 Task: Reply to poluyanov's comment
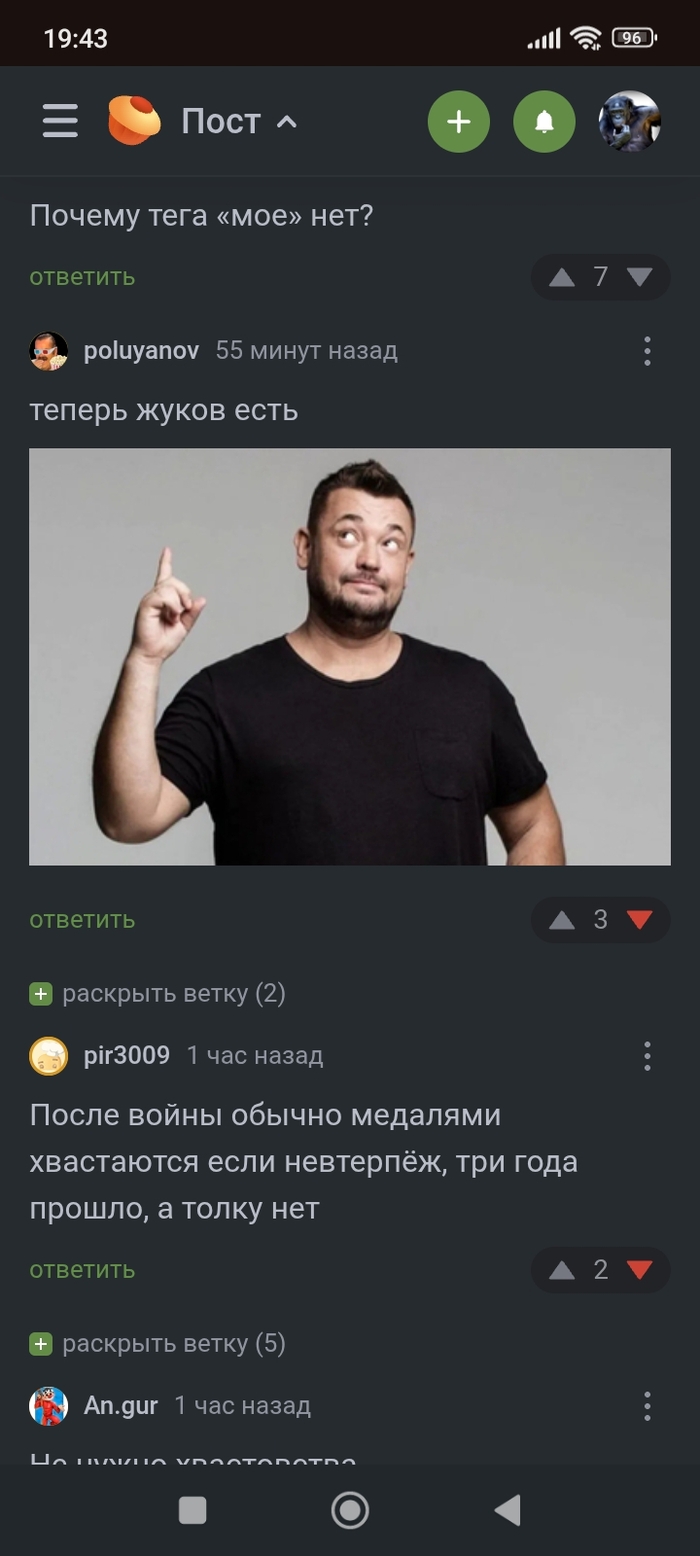click(82, 920)
